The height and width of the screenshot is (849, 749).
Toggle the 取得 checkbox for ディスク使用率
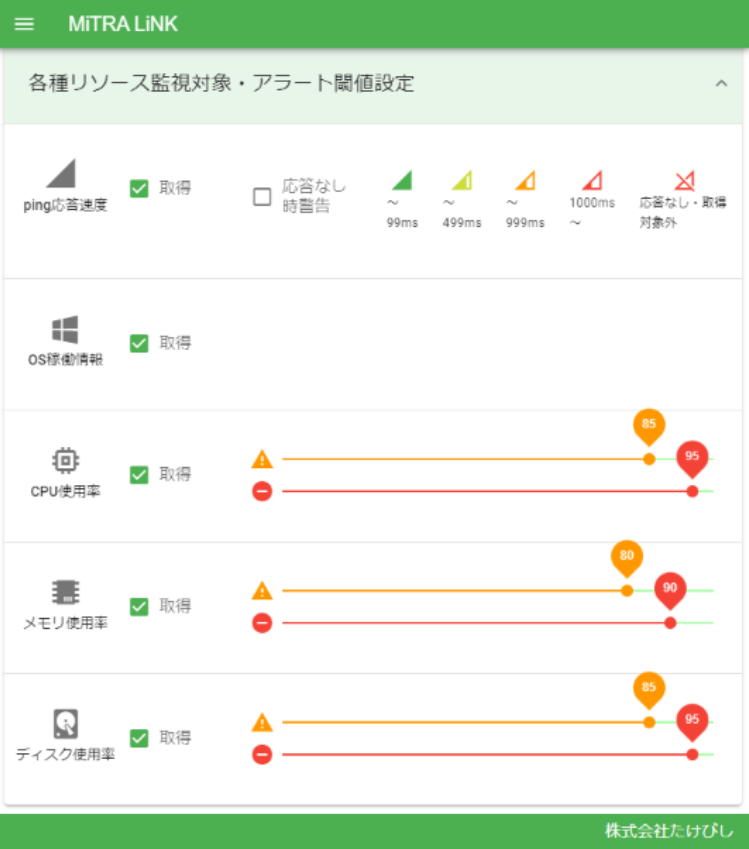140,738
